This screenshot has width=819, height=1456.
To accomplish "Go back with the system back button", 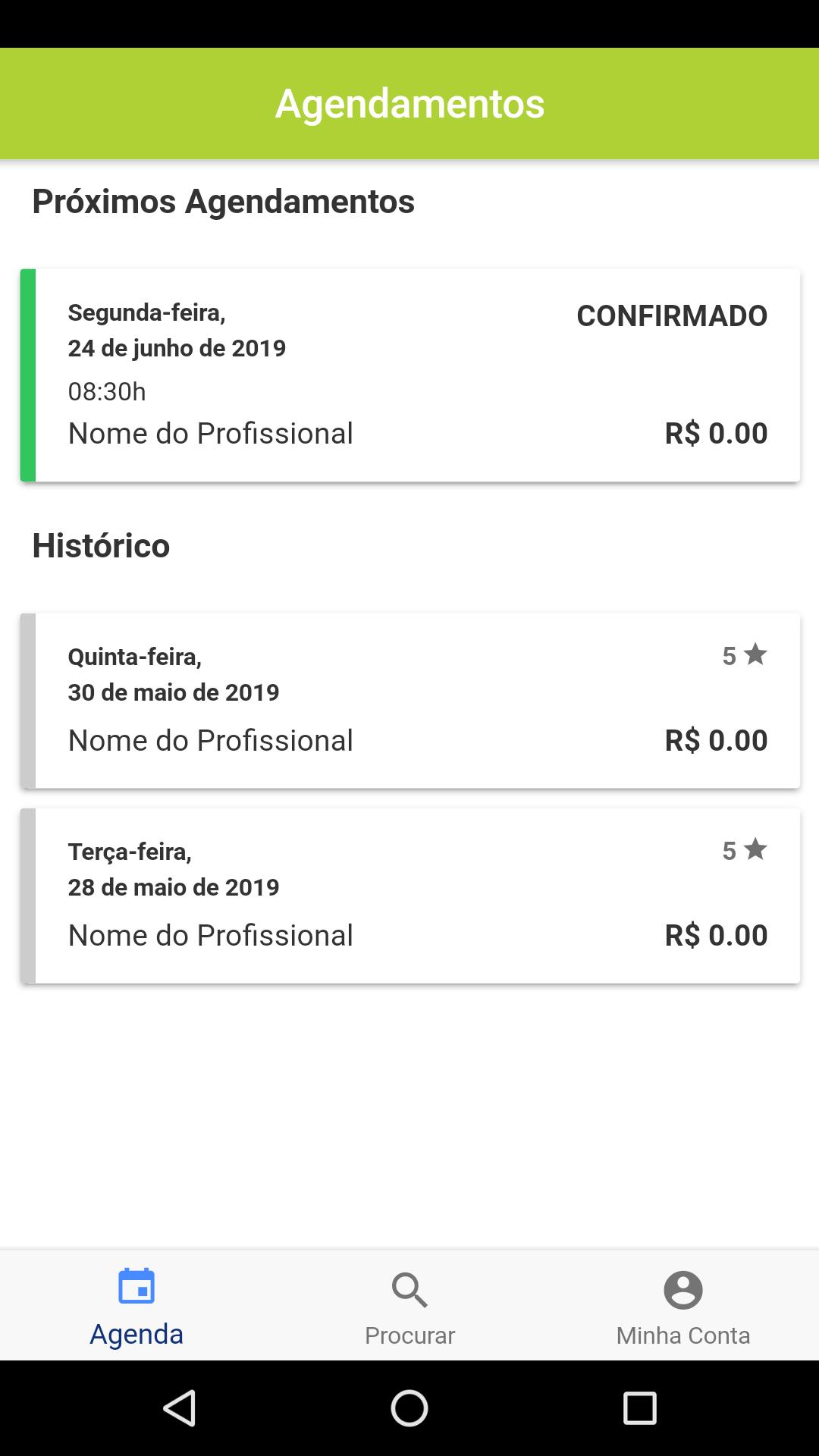I will 180,1408.
